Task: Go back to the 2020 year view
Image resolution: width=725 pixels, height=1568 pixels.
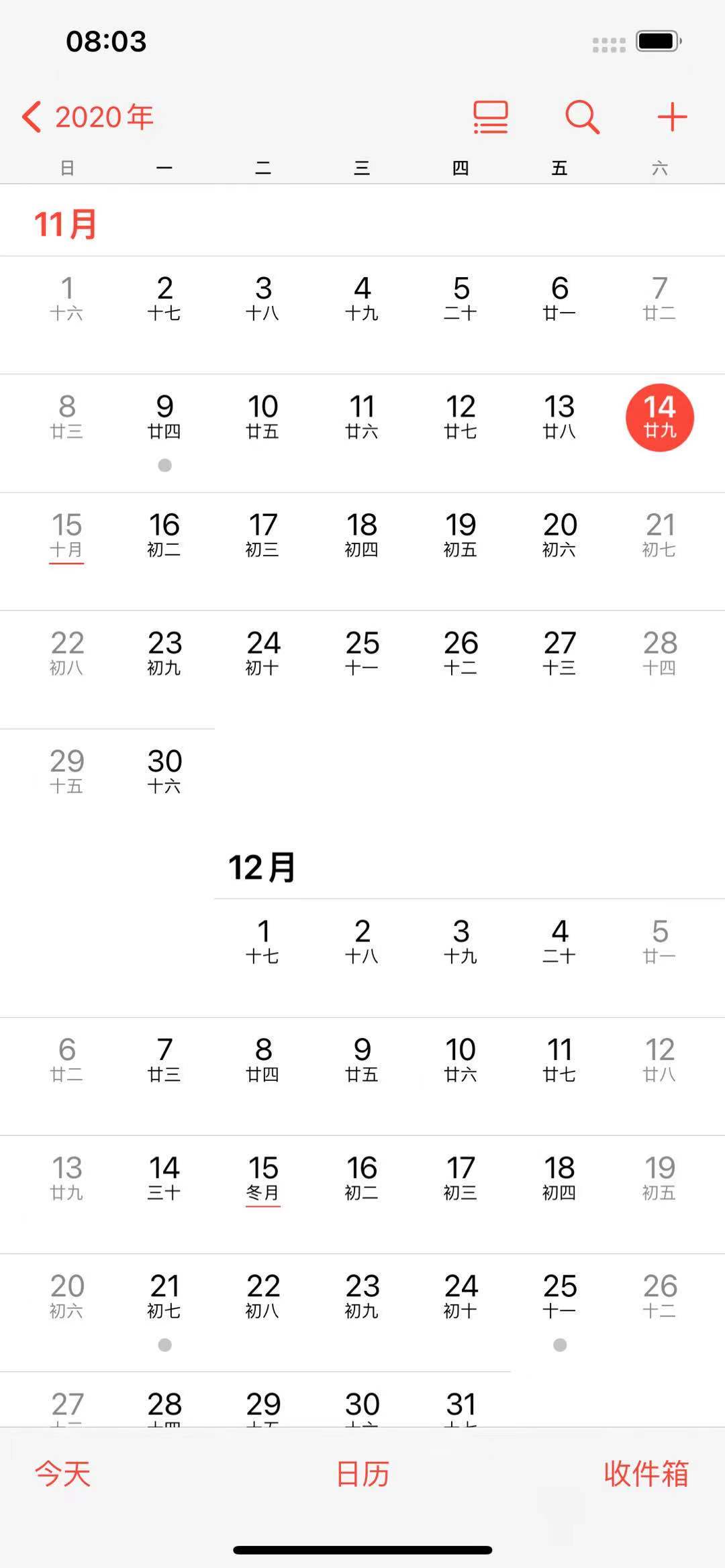Action: tap(87, 117)
